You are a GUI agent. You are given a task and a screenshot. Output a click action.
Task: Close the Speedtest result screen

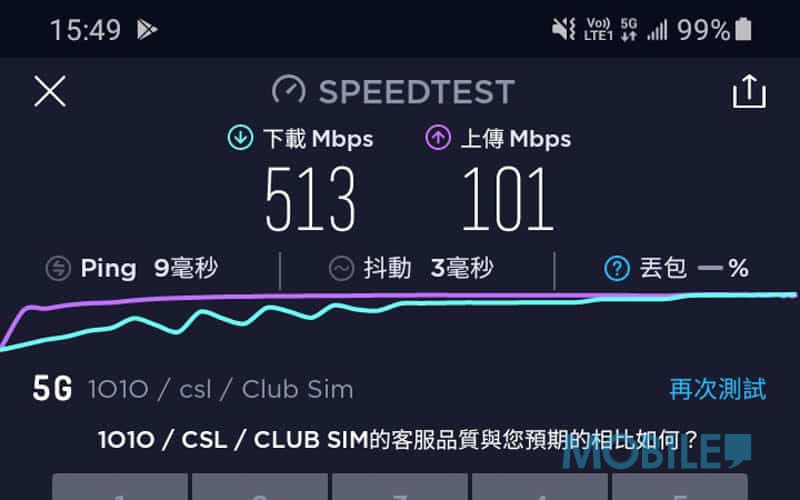tap(50, 92)
